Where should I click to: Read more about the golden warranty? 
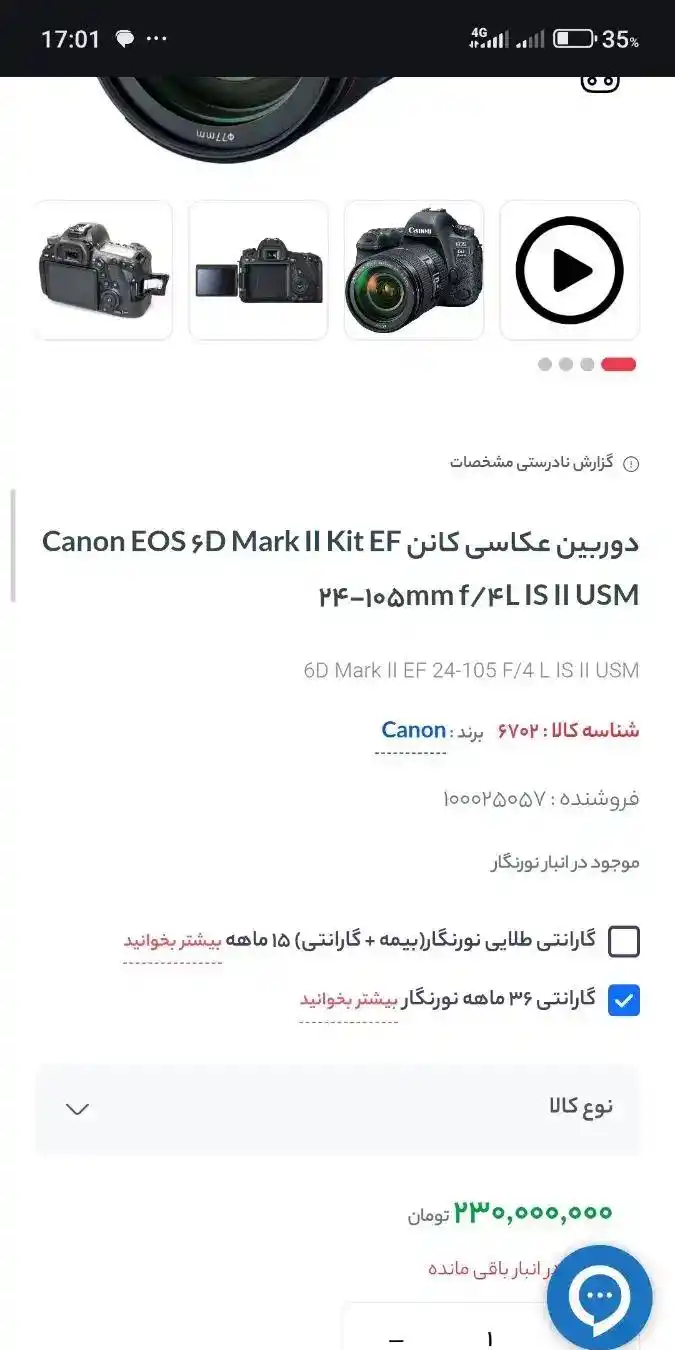[172, 942]
